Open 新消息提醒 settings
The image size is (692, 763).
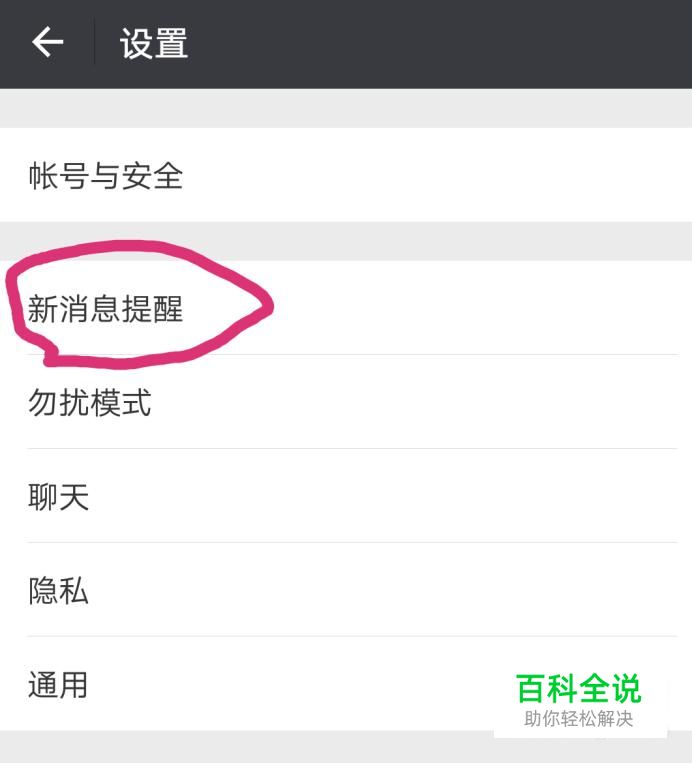coord(106,309)
